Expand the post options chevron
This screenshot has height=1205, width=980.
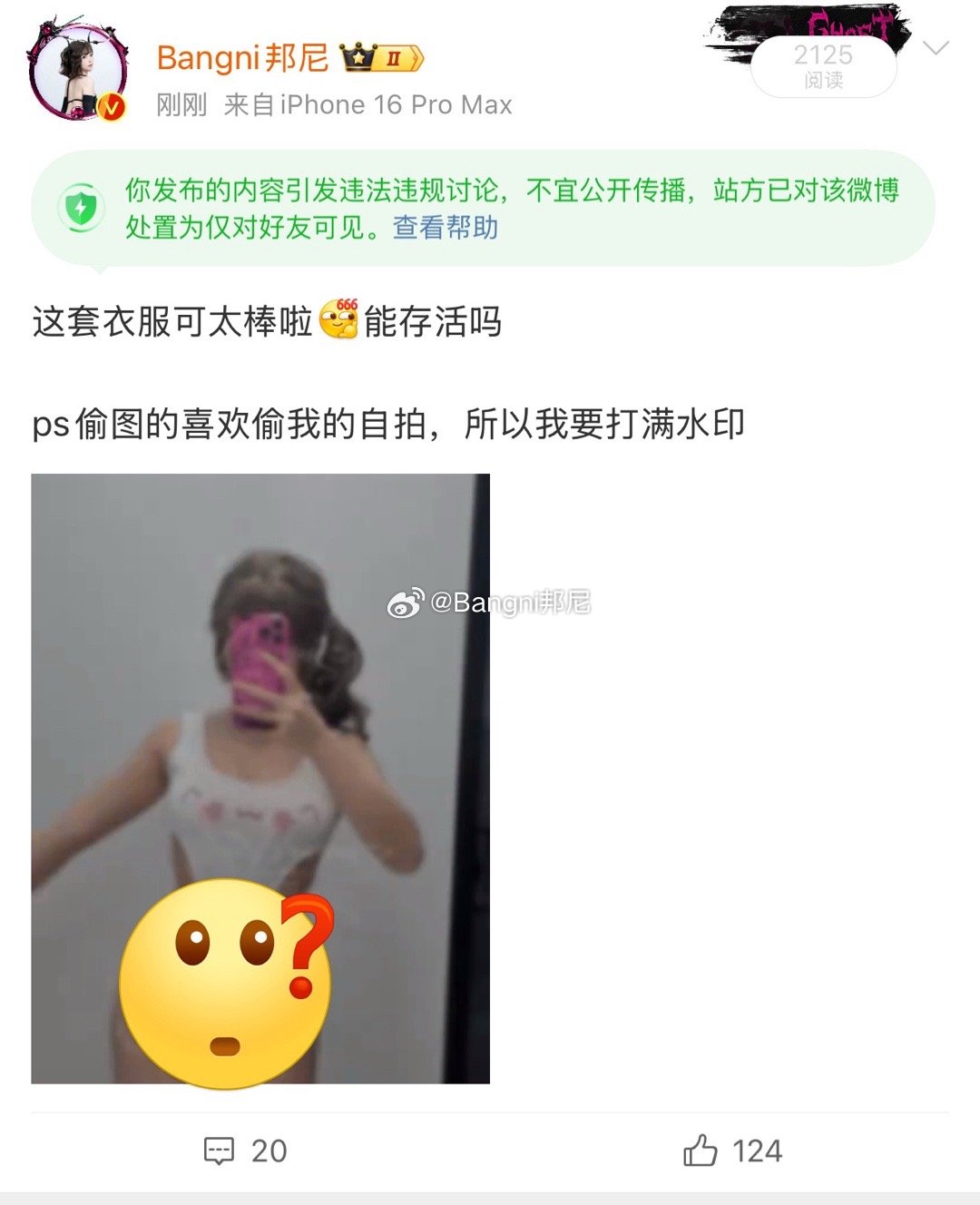coord(936,48)
